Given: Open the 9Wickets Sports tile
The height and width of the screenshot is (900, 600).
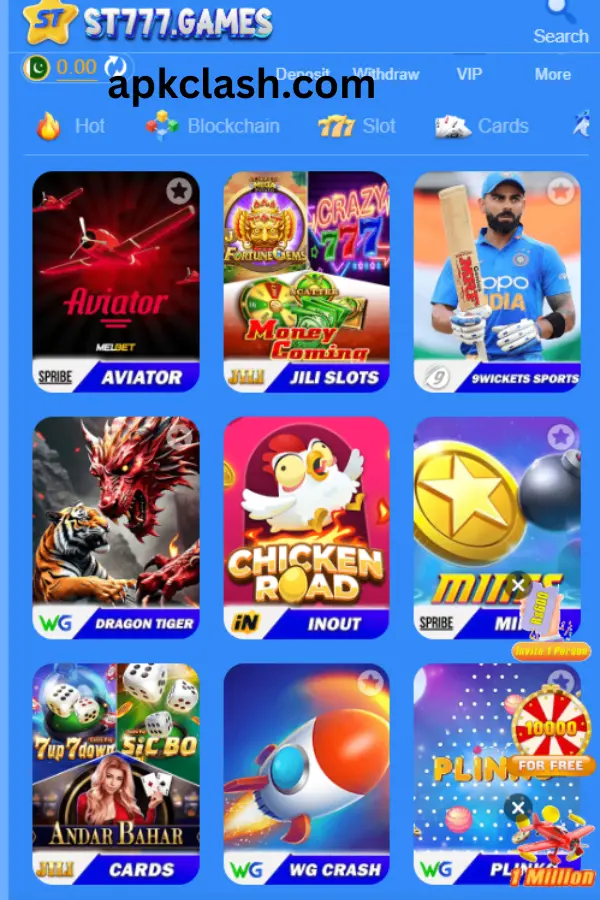Looking at the screenshot, I should pos(496,280).
